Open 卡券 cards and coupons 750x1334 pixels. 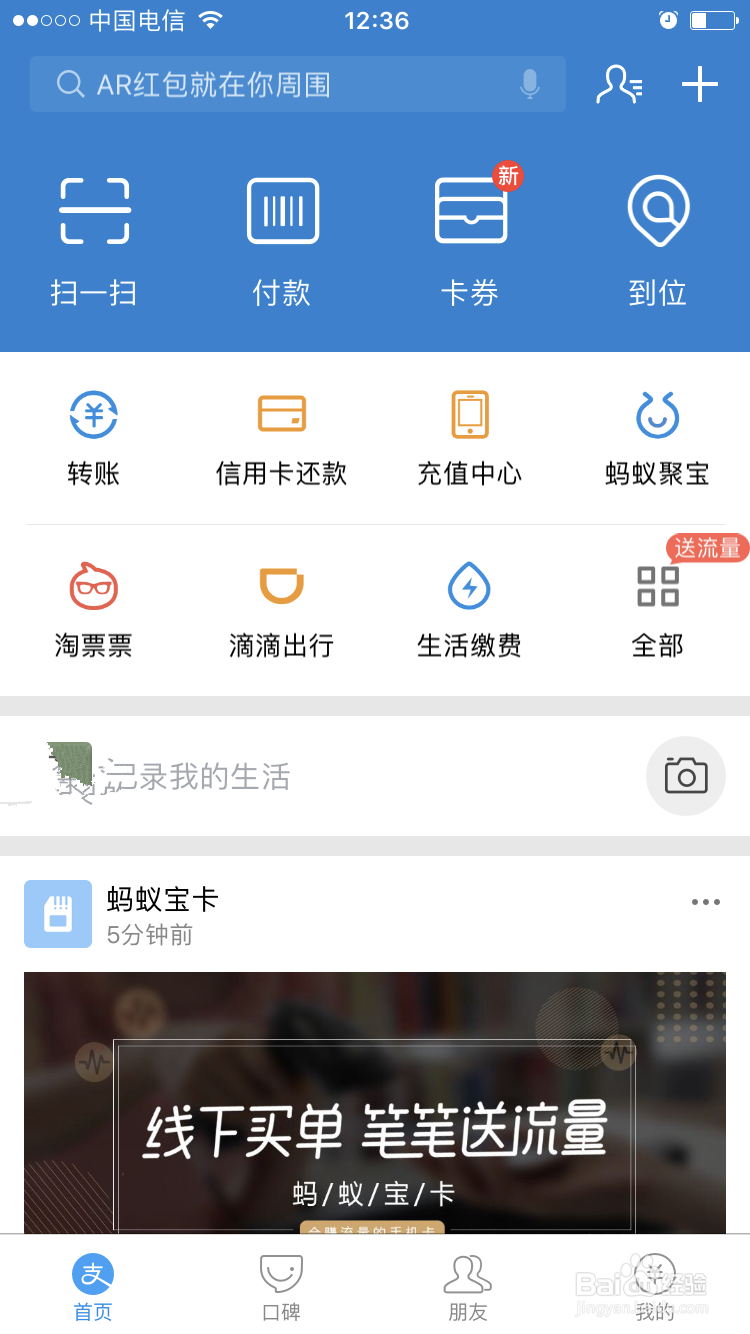pos(470,240)
